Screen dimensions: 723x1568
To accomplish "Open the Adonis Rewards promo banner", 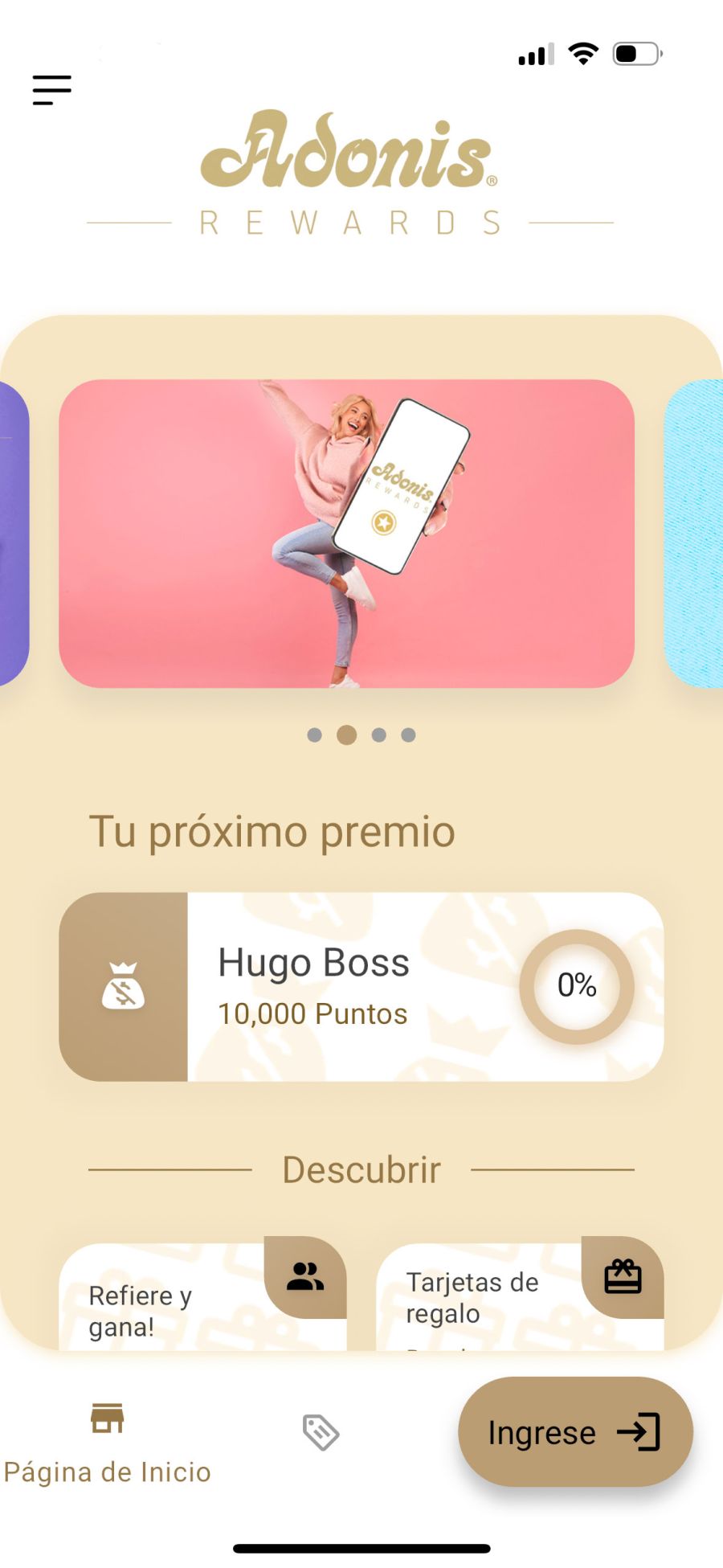I will click(x=346, y=534).
